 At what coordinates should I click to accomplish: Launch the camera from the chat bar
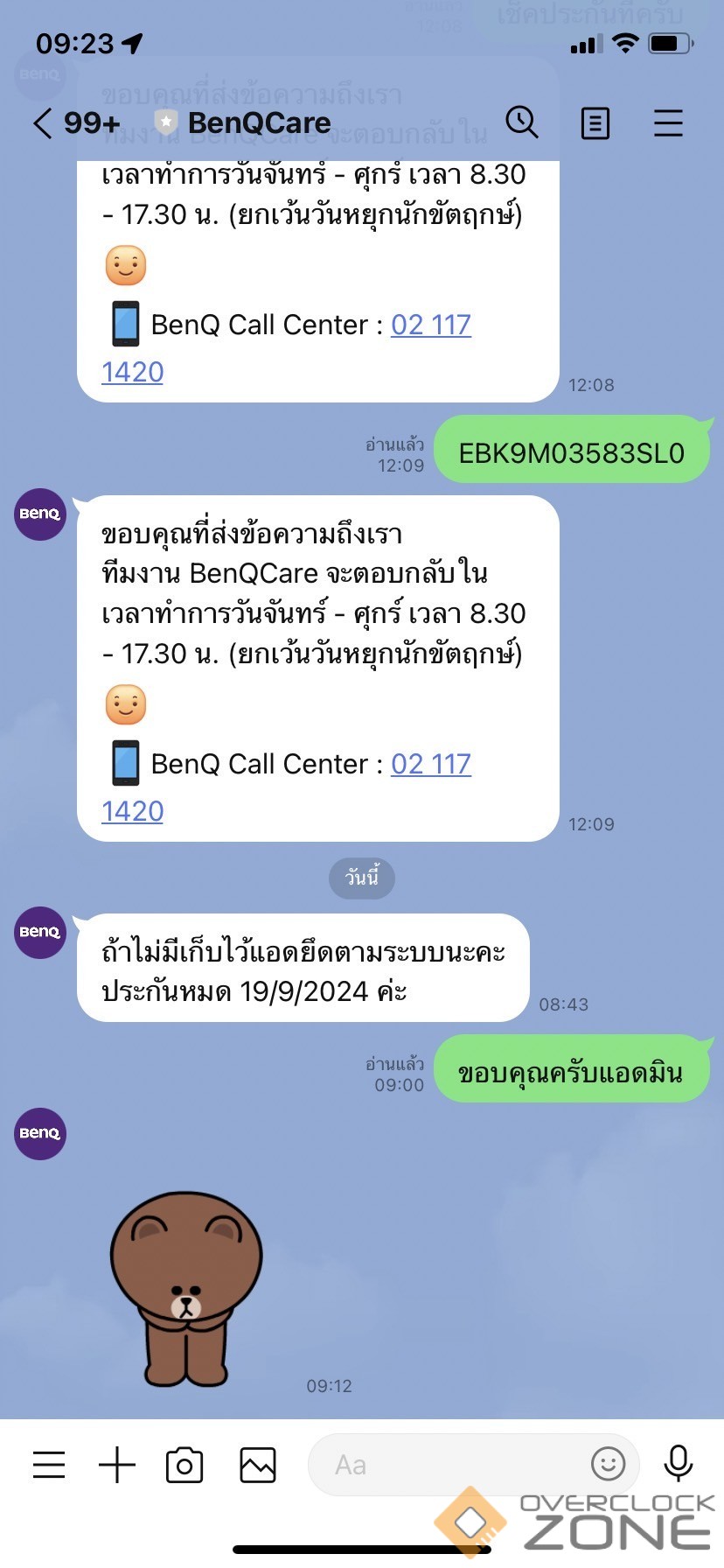(184, 1465)
